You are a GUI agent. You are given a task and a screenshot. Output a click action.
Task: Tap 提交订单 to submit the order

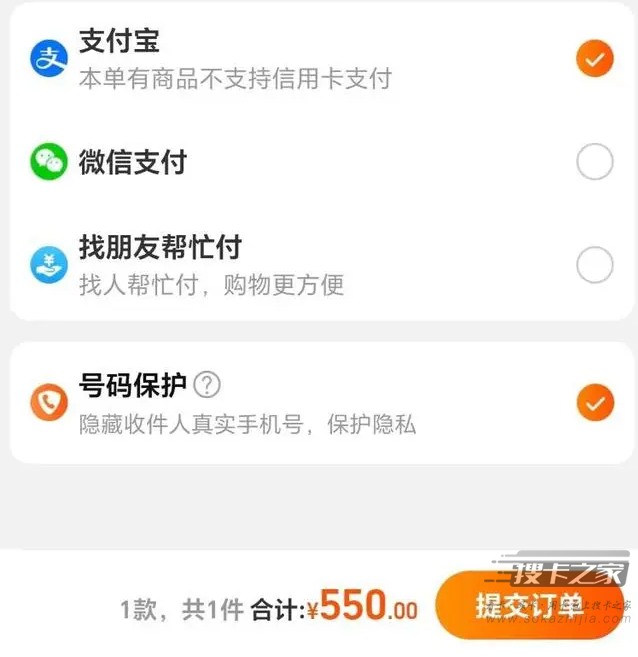(x=530, y=605)
